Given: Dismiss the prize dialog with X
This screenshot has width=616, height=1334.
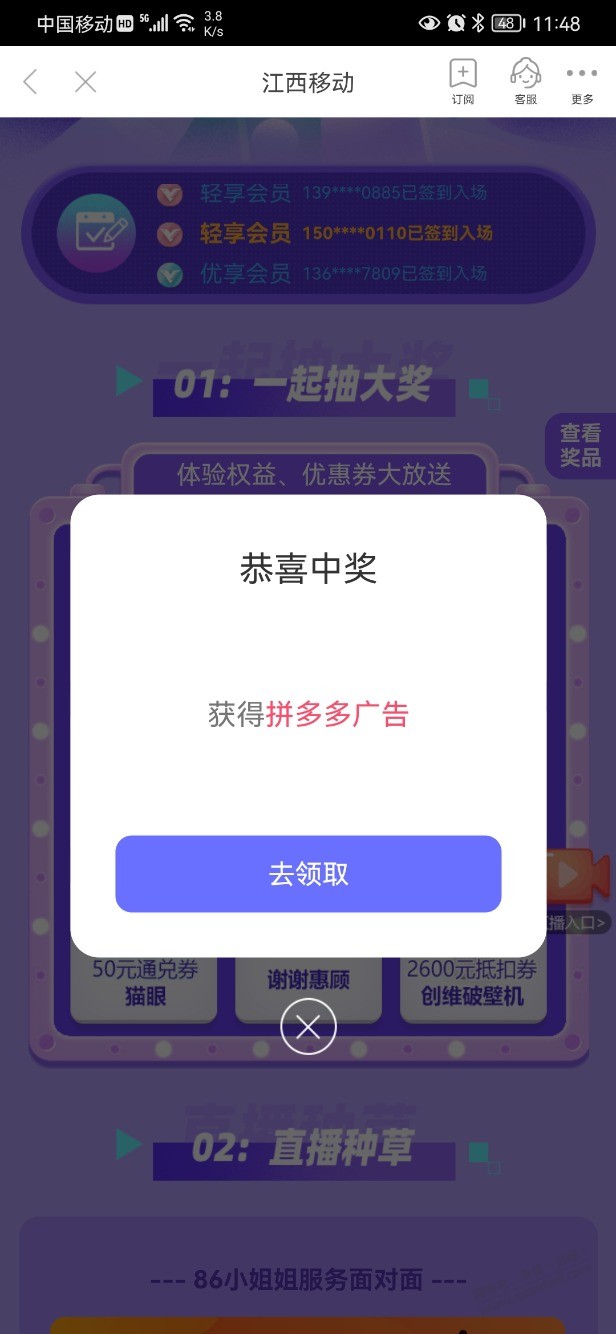Looking at the screenshot, I should 308,1027.
